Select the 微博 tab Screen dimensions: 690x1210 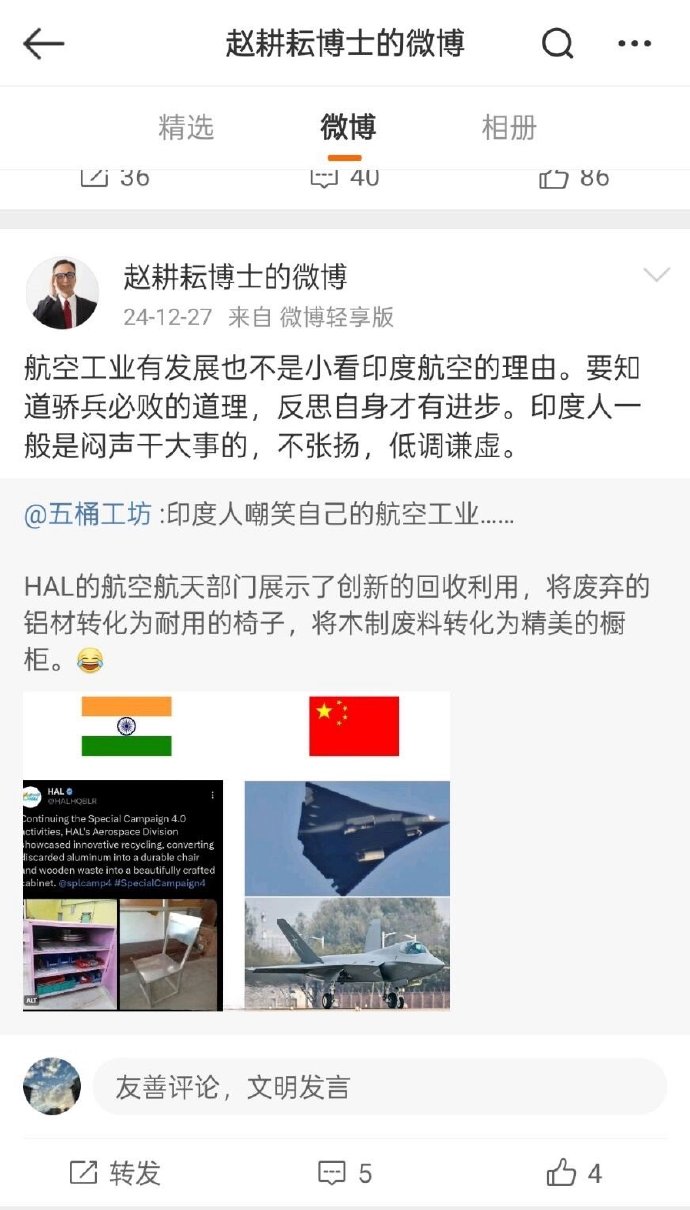coord(348,128)
